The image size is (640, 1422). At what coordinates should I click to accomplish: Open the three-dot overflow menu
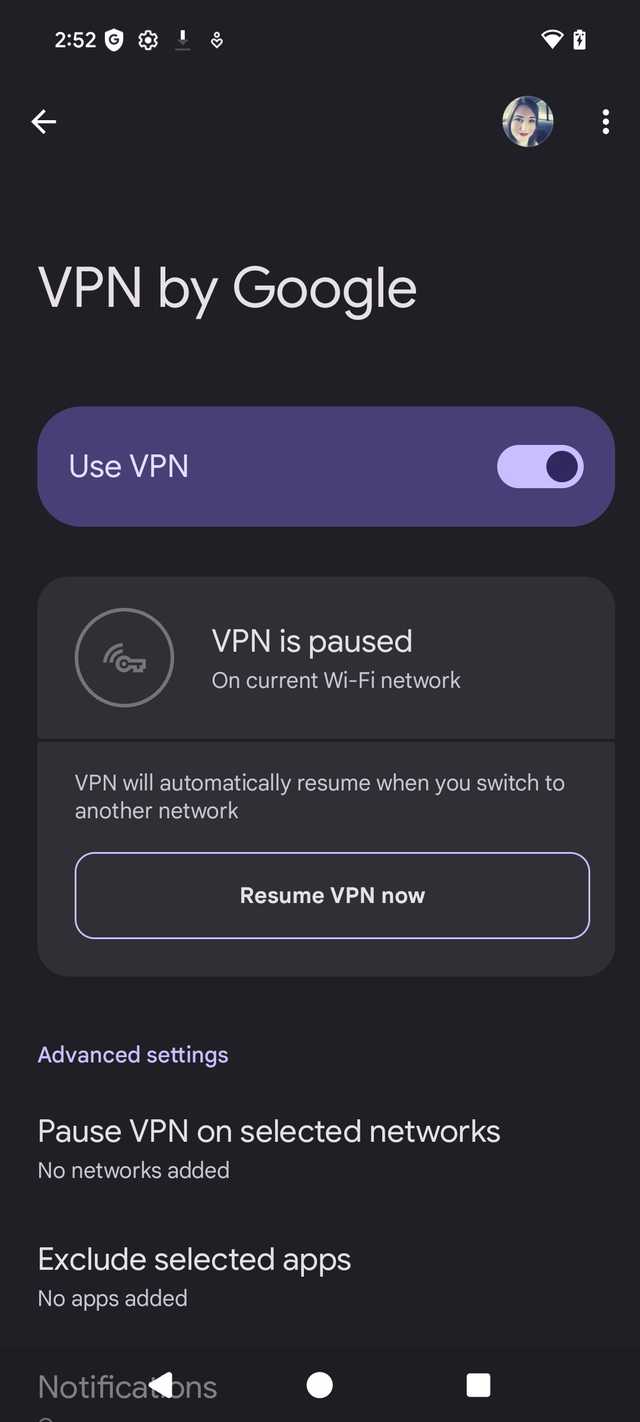[x=605, y=122]
